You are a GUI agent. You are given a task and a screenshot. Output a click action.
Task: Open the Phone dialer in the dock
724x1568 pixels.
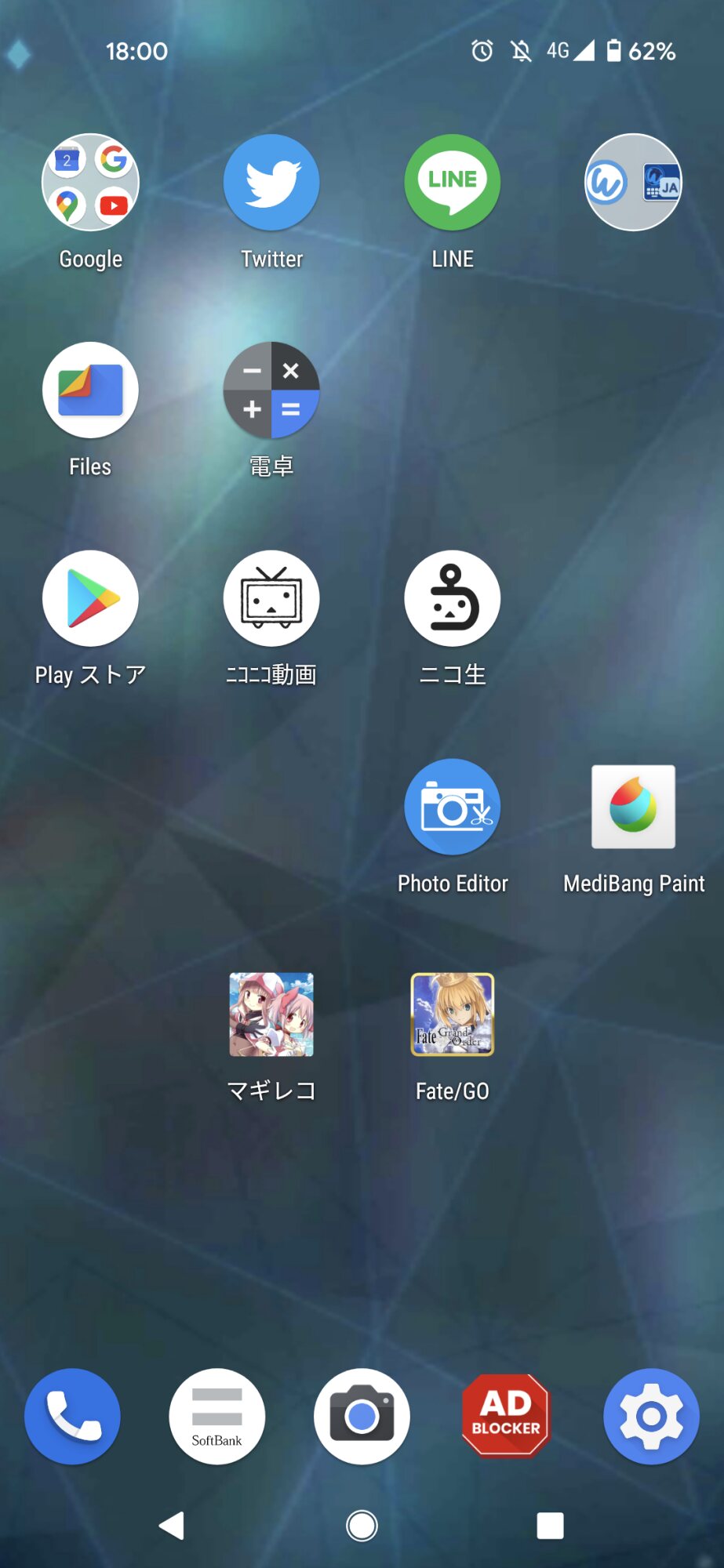click(x=72, y=1416)
